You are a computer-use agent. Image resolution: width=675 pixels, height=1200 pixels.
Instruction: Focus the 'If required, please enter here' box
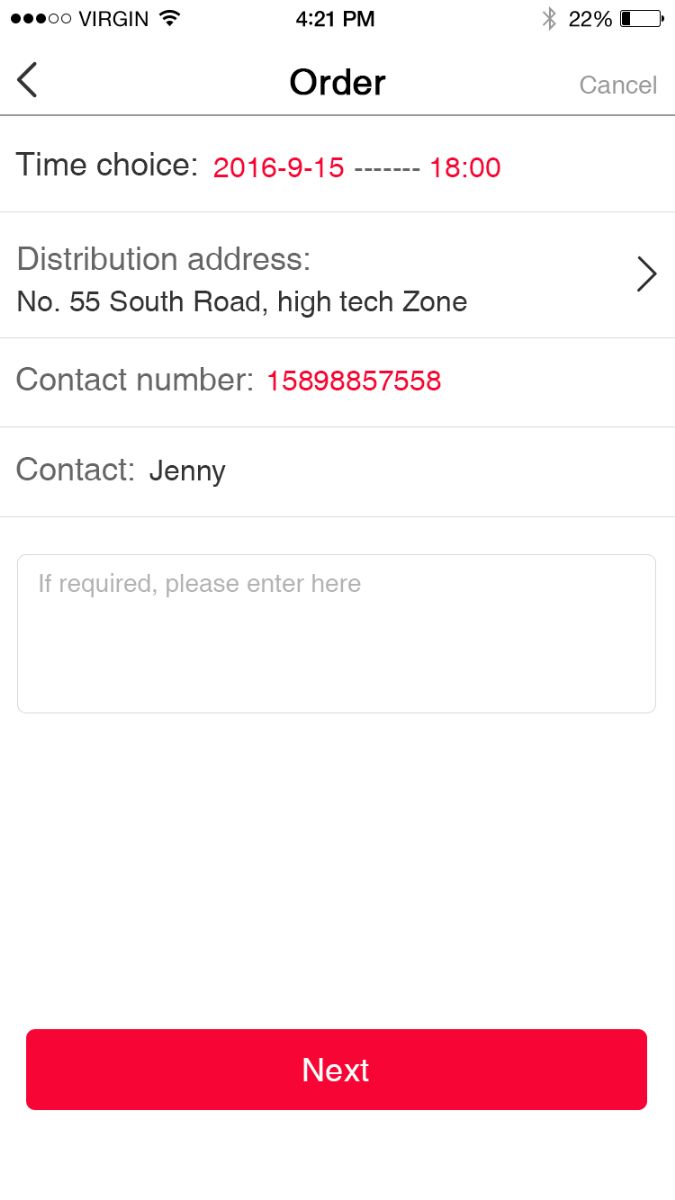336,634
